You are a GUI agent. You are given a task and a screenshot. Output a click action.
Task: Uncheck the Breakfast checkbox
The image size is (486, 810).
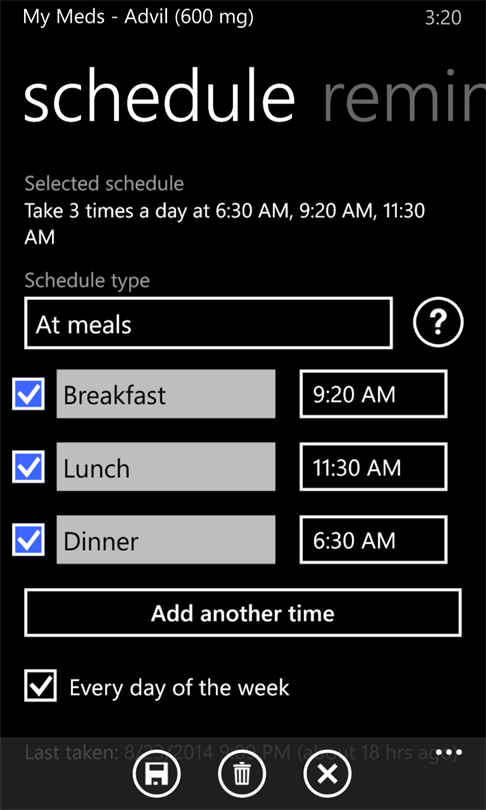click(x=28, y=394)
